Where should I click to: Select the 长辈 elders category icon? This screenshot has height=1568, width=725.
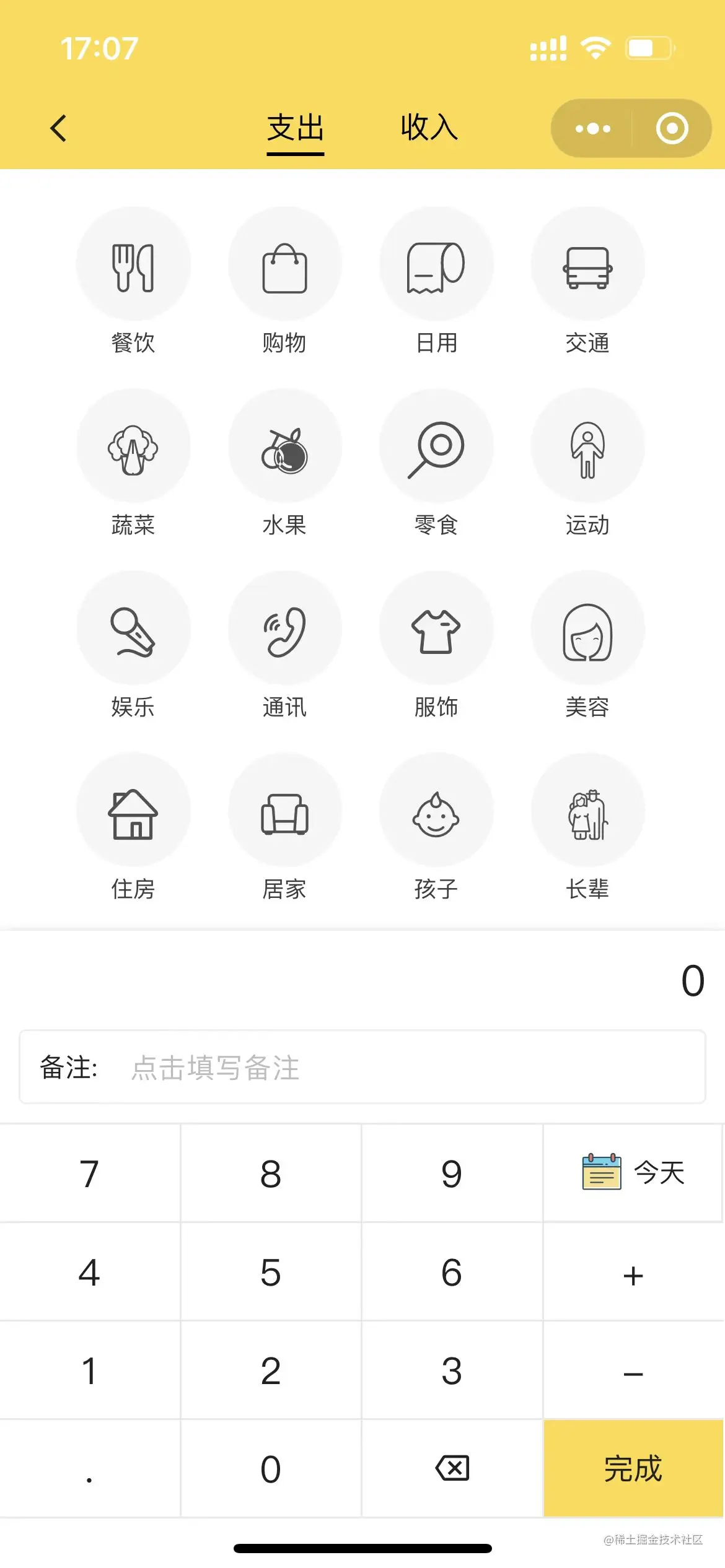click(x=587, y=810)
